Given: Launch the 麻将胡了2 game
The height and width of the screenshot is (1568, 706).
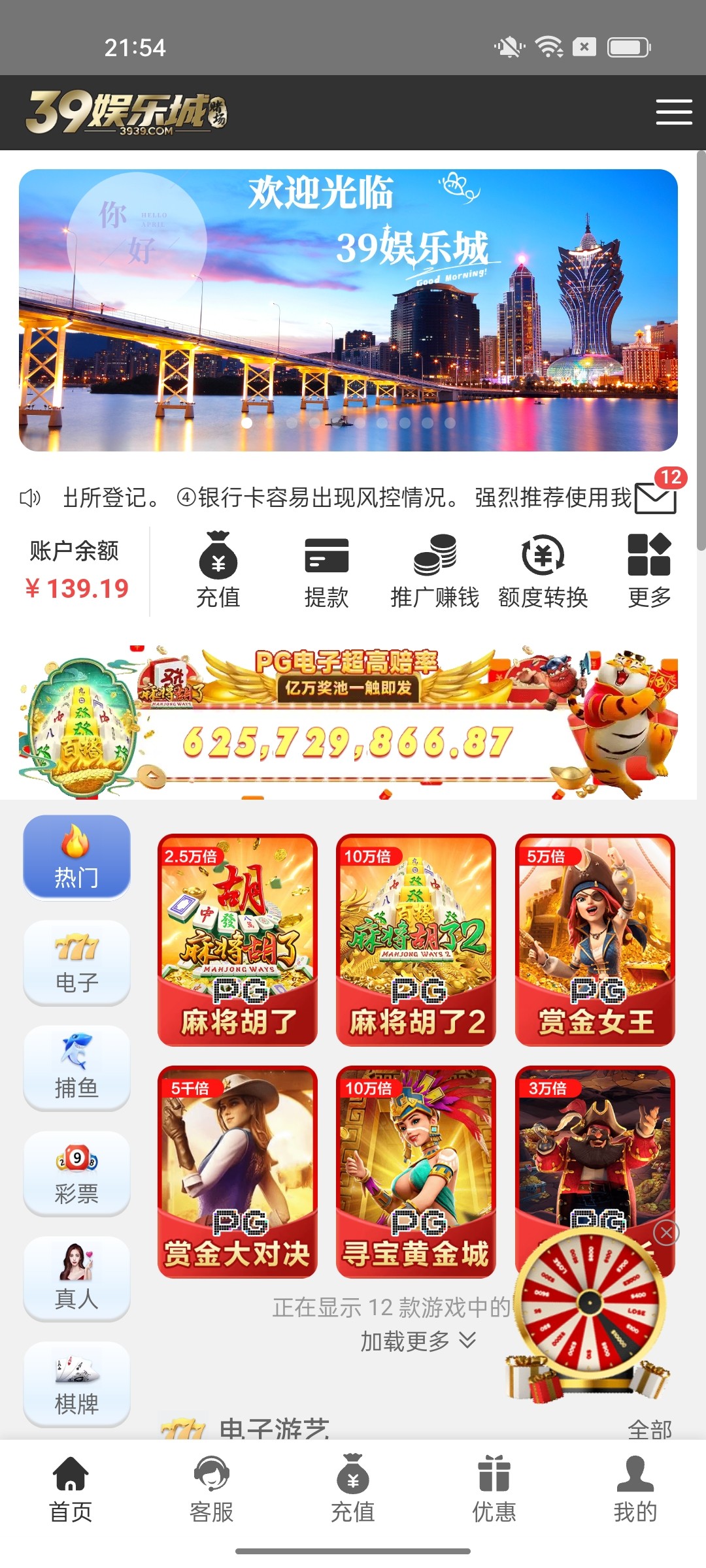Looking at the screenshot, I should (x=416, y=939).
